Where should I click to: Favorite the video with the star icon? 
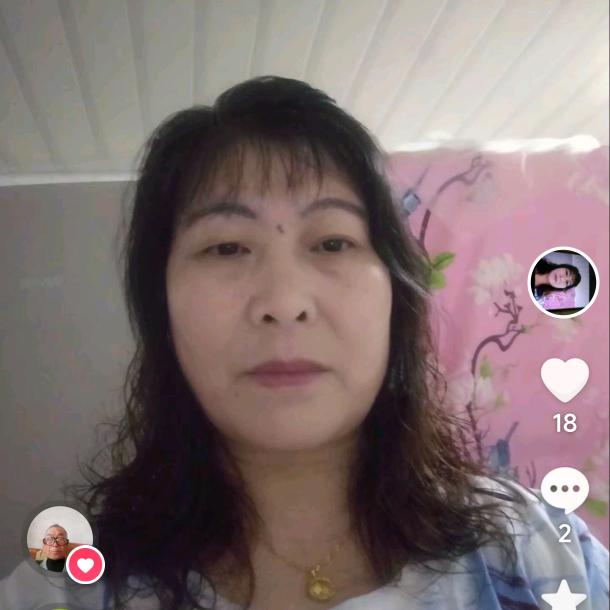pos(564,595)
